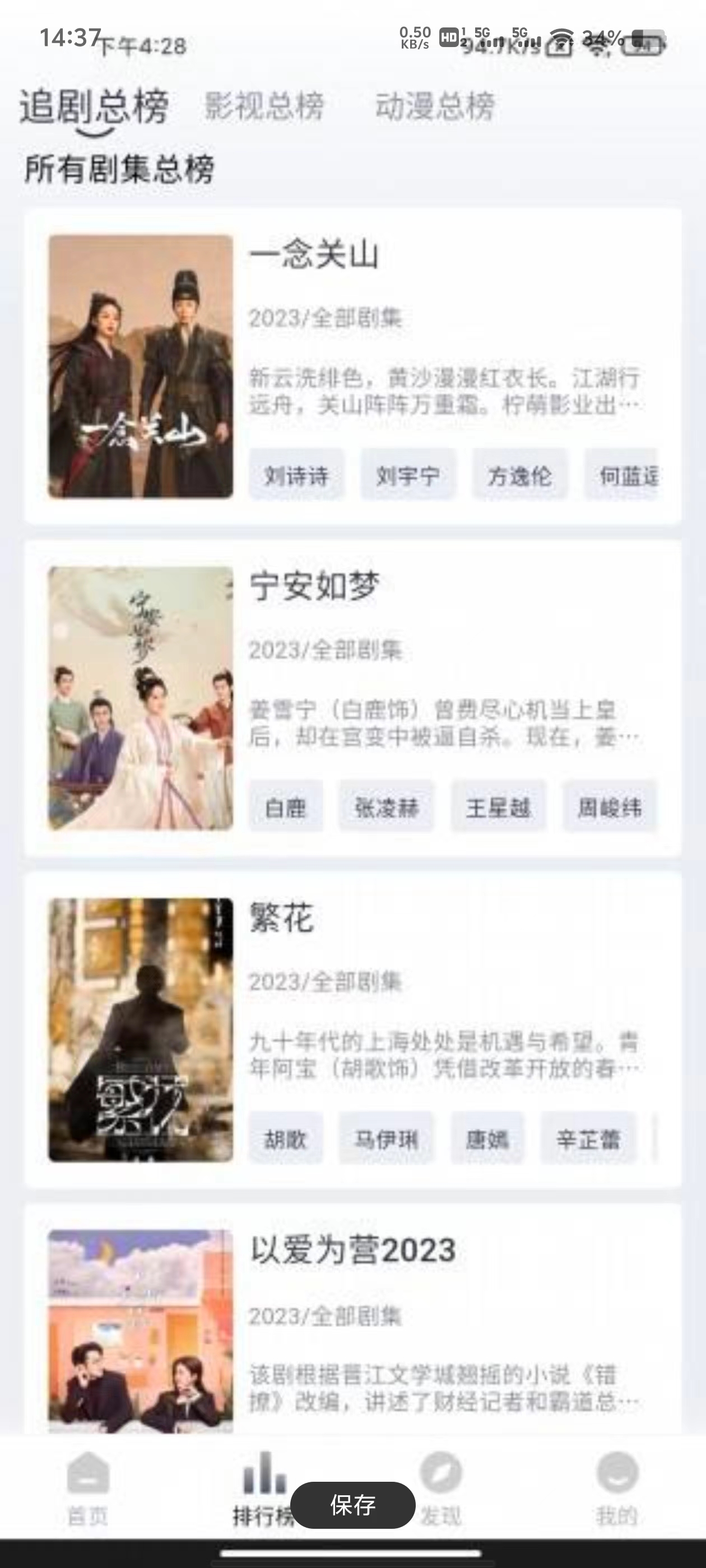Viewport: 706px width, 1568px height.
Task: Select the 张凌赫 actor chip
Action: 386,807
